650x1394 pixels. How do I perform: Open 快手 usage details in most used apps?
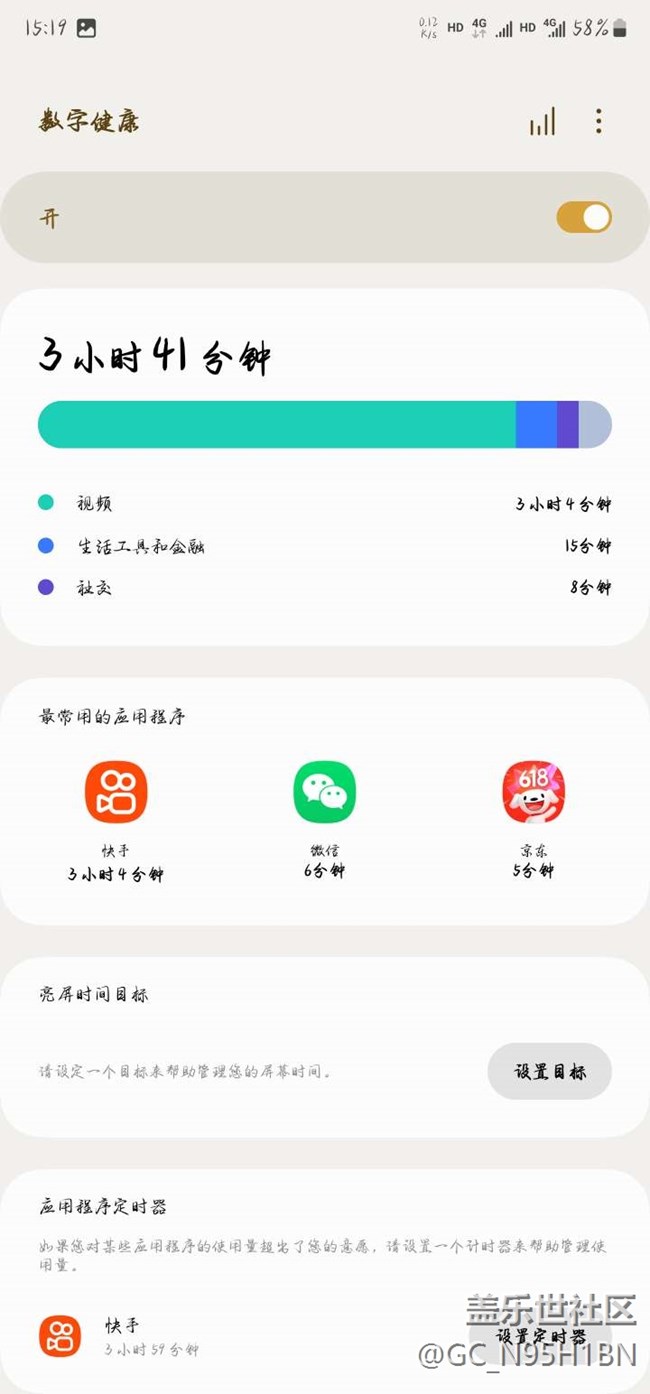point(116,793)
